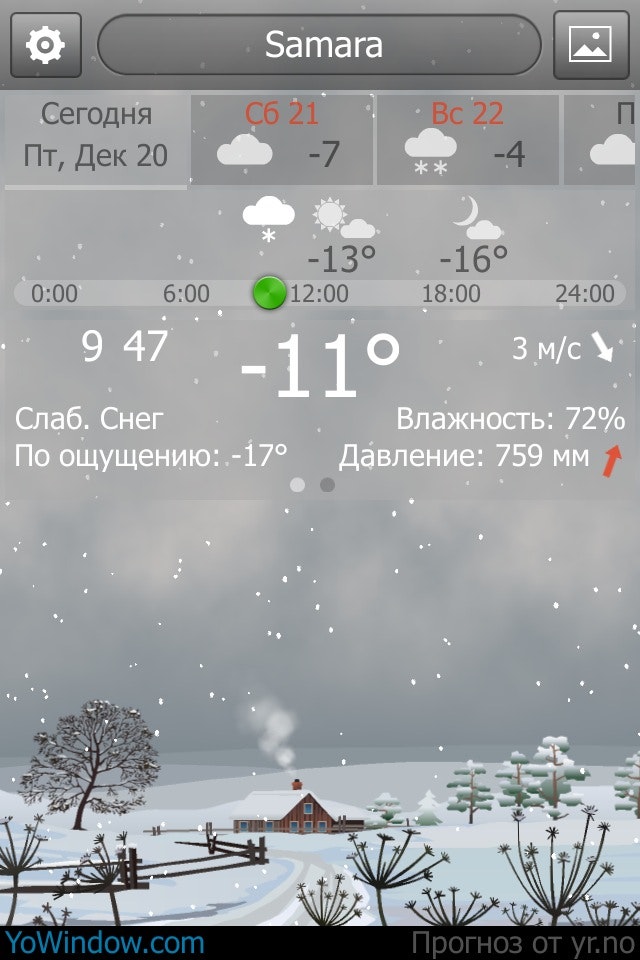Screen dimensions: 640x960
Task: Open the settings gear
Action: 45,45
